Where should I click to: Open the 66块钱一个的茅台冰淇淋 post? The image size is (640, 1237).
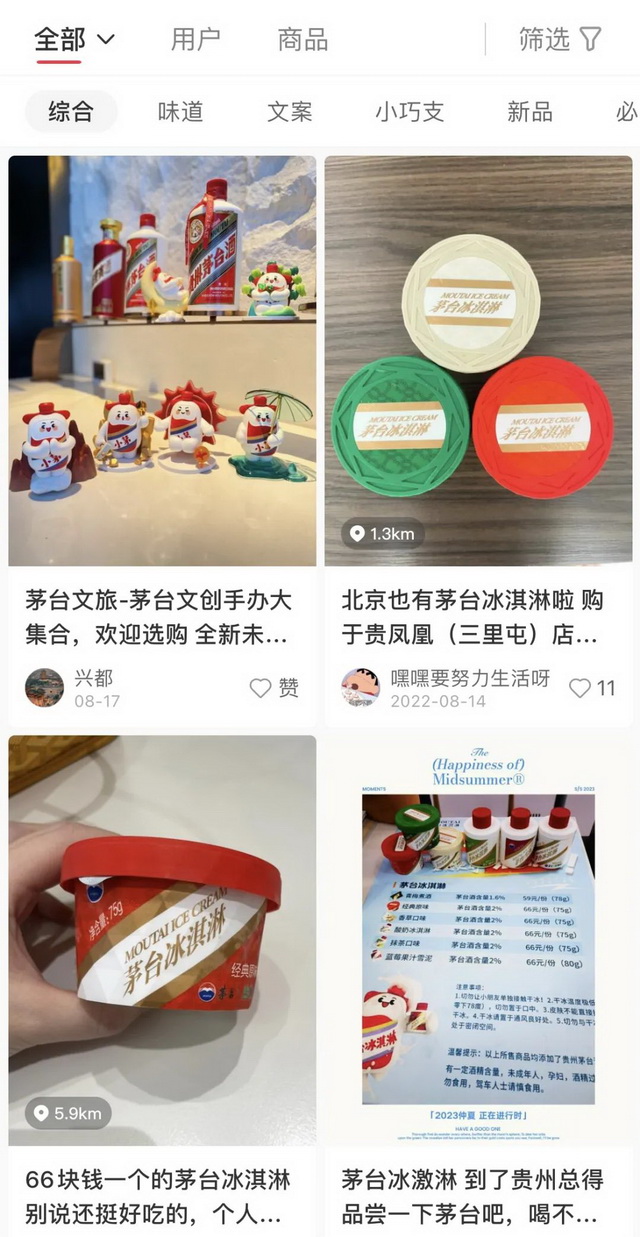click(162, 940)
